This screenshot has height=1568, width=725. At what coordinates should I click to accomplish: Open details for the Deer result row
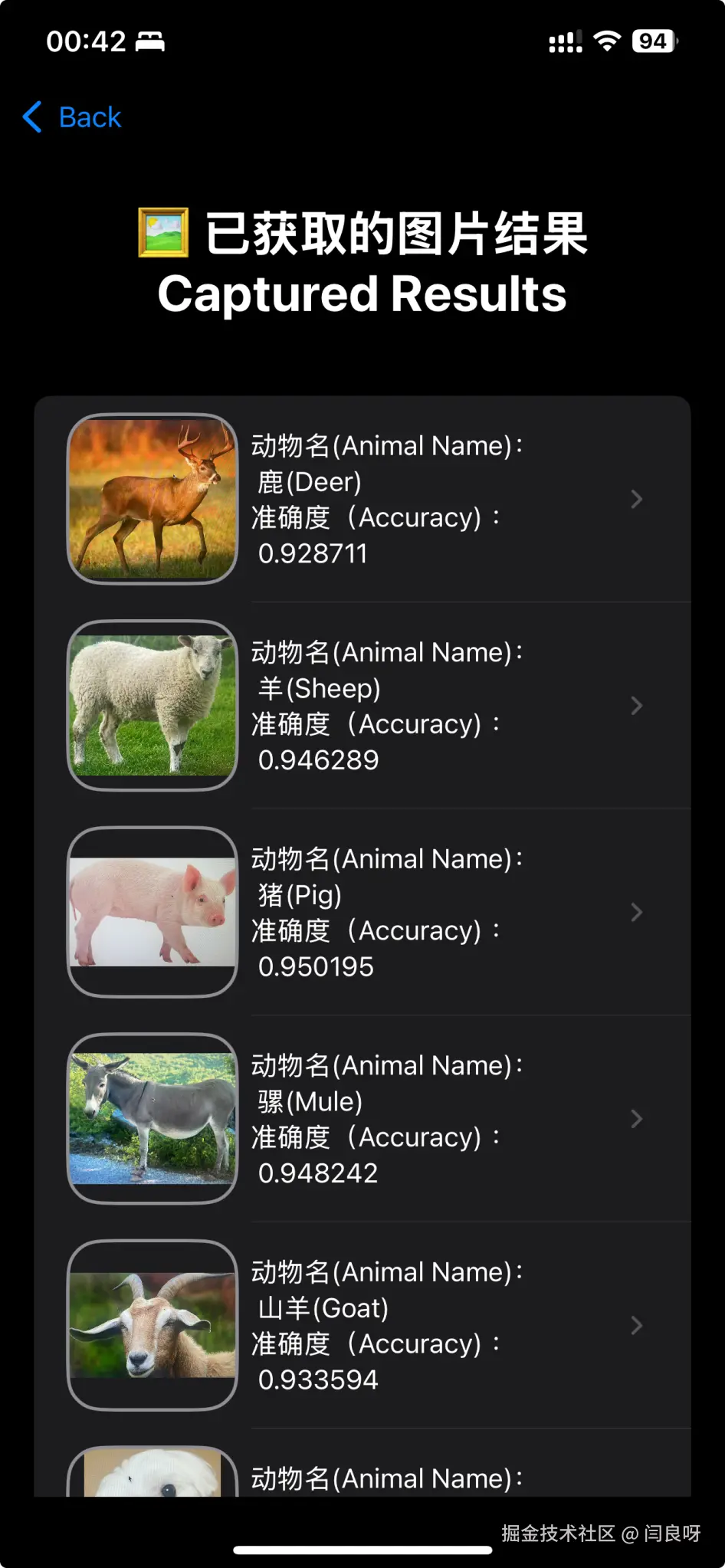coord(637,499)
